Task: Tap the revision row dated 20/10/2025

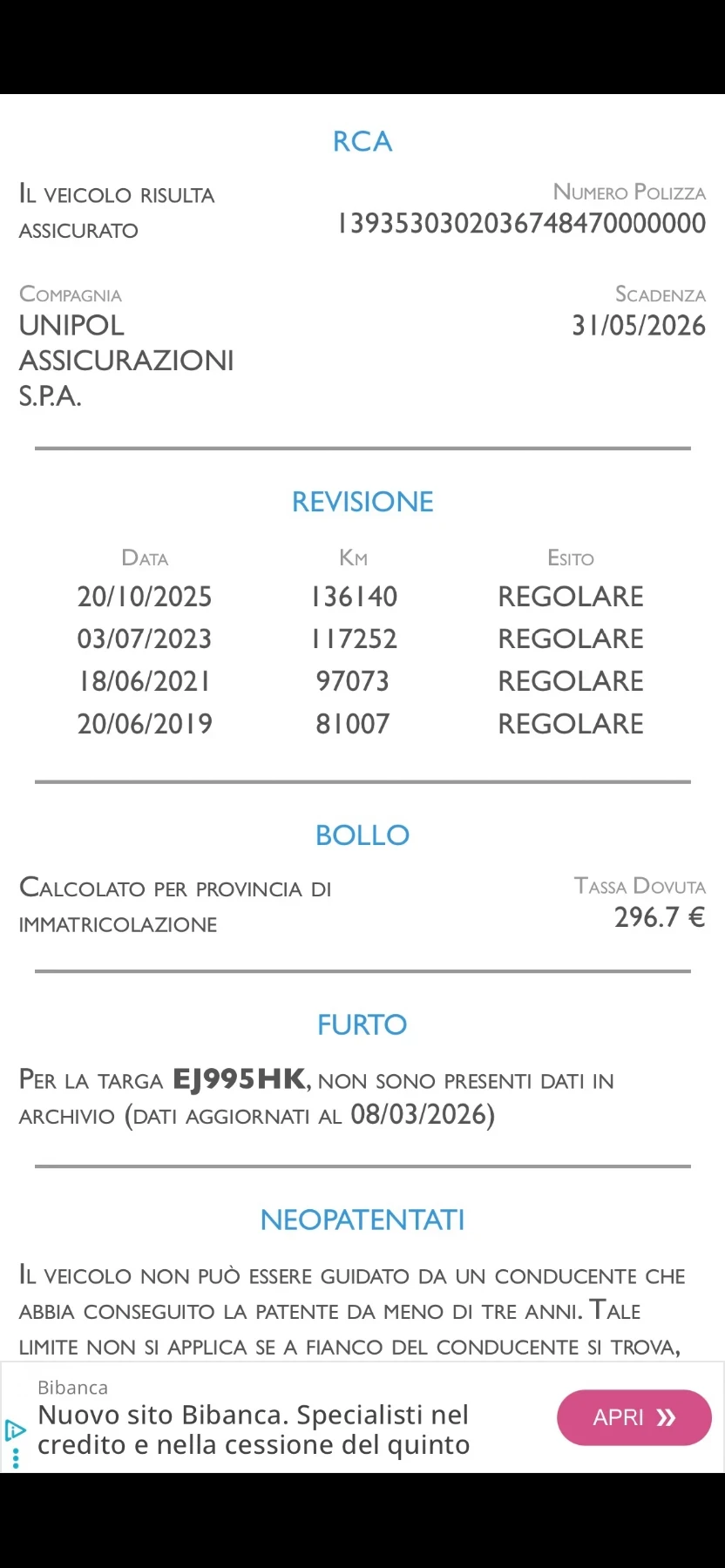Action: 144,597
